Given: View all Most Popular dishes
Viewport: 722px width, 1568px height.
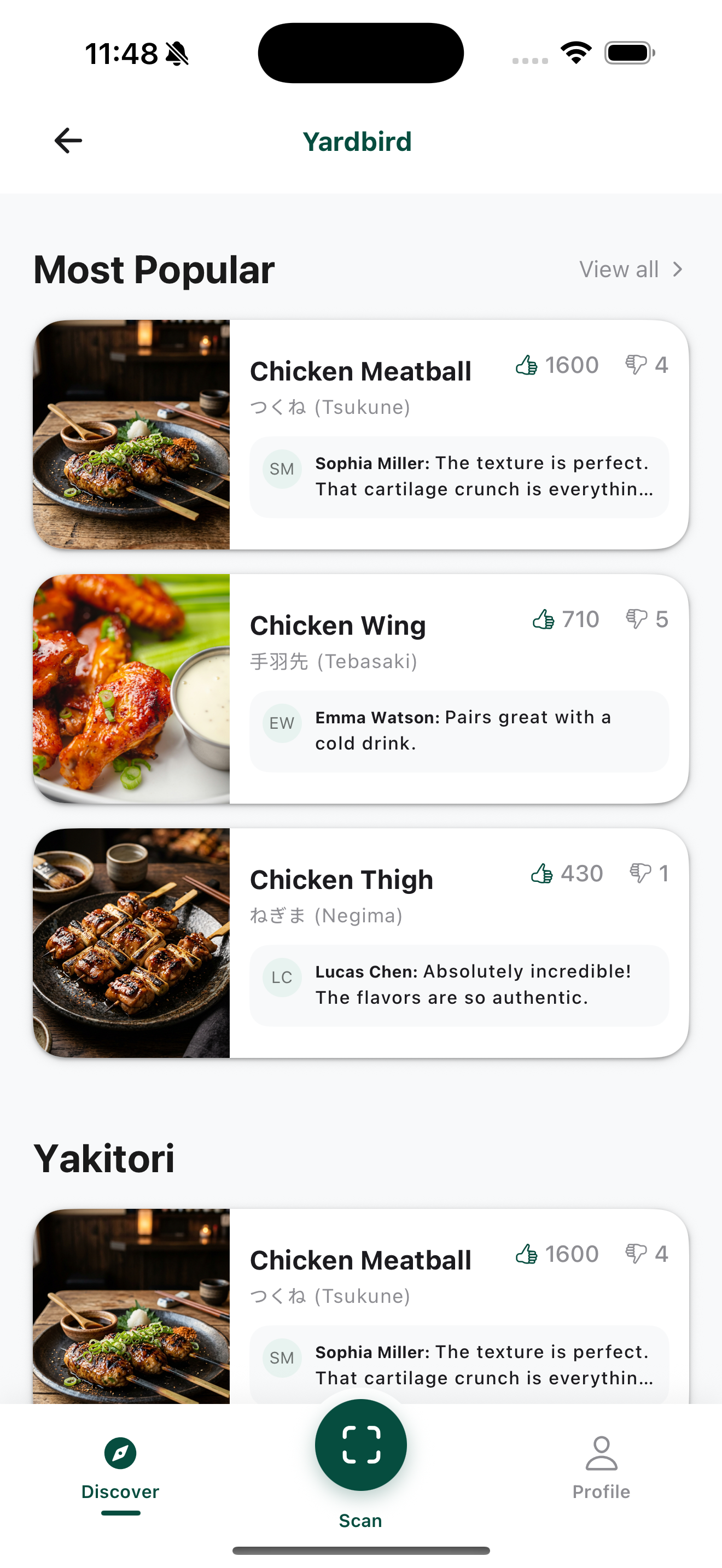Looking at the screenshot, I should point(630,269).
